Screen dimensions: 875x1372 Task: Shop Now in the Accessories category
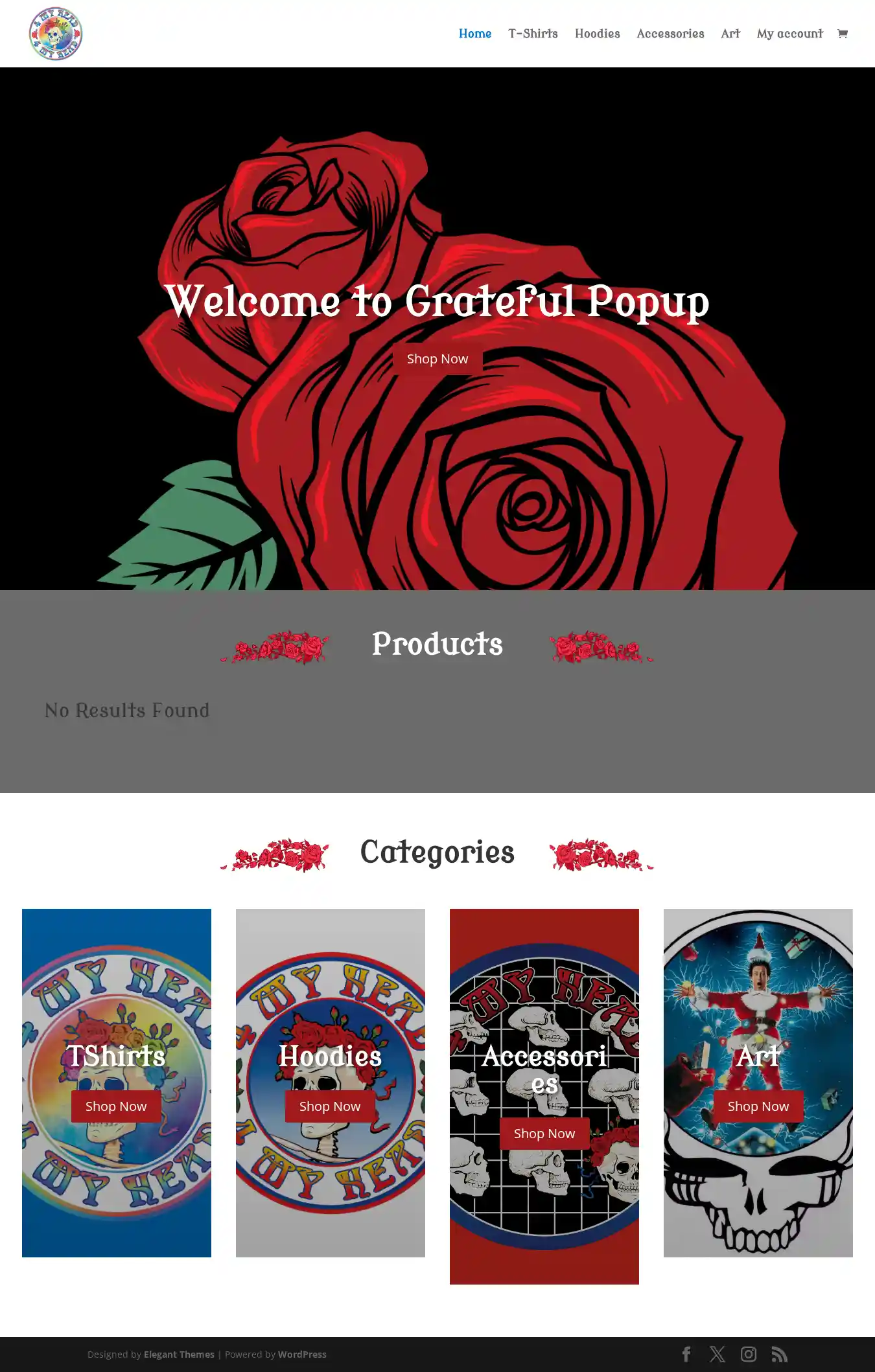tap(544, 1134)
